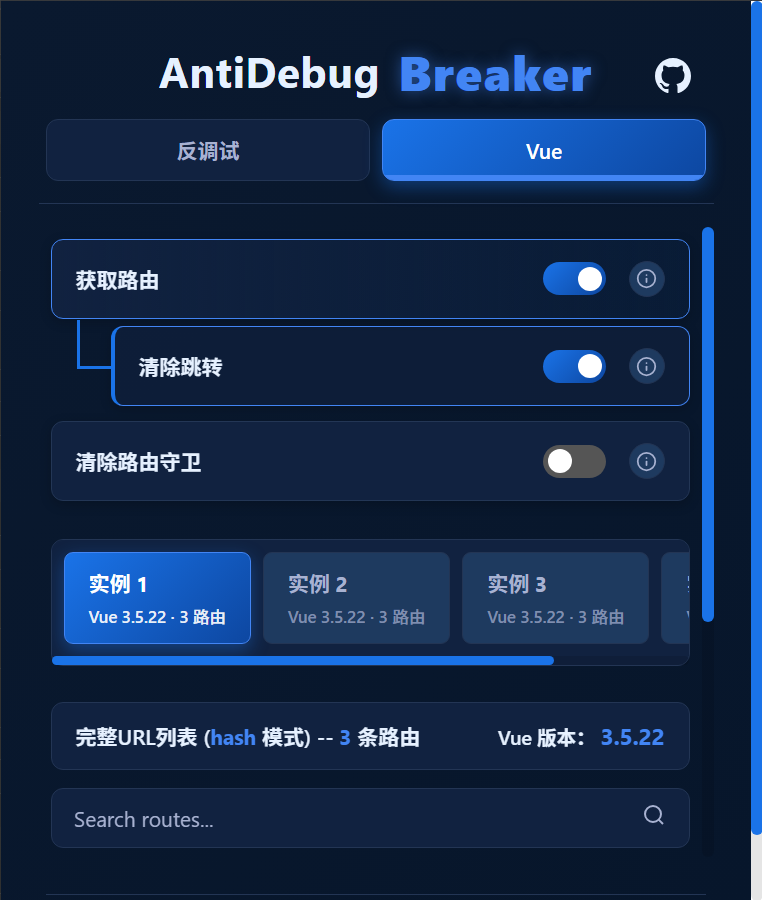This screenshot has width=762, height=900.
Task: Toggle off the 获取路由 switch
Action: click(x=574, y=279)
